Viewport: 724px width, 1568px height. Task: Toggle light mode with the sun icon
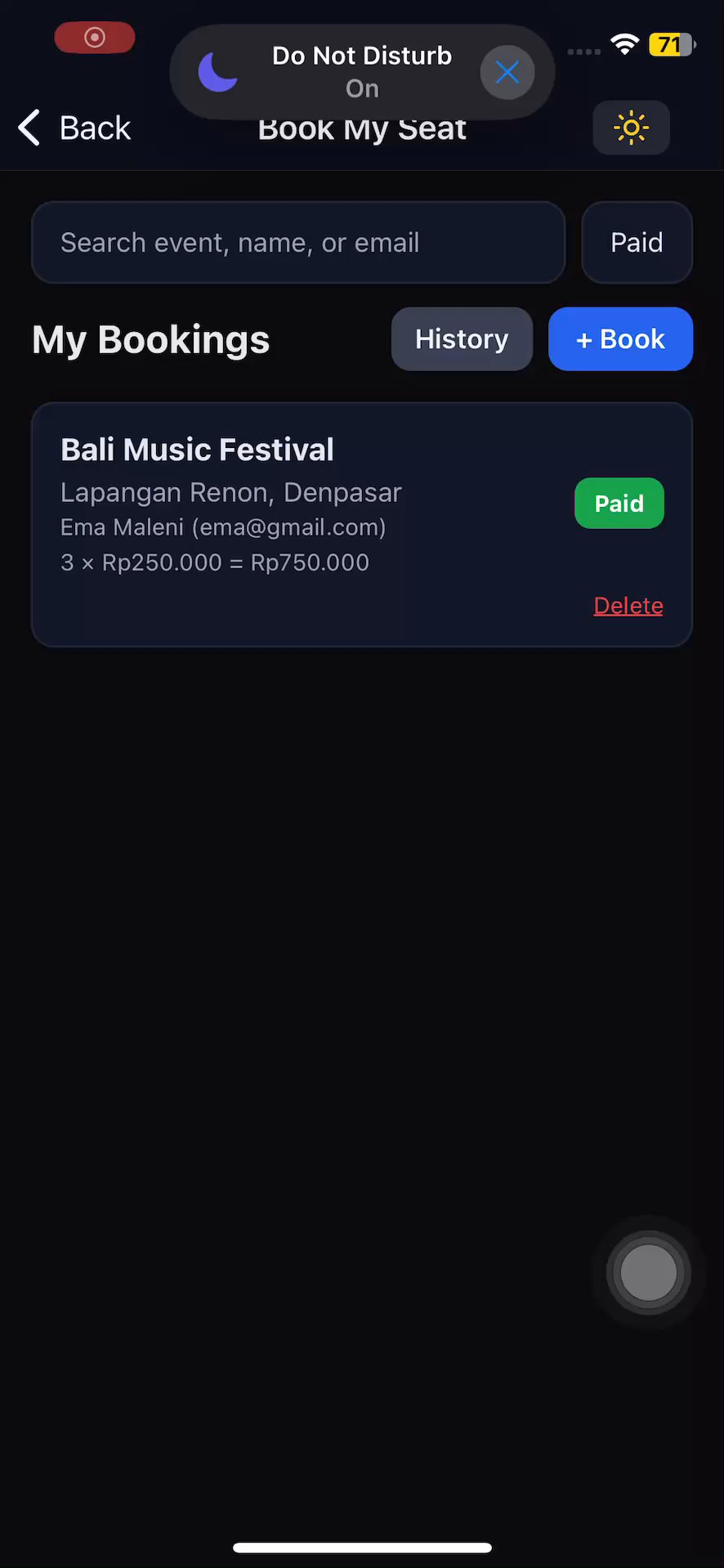pyautogui.click(x=631, y=128)
